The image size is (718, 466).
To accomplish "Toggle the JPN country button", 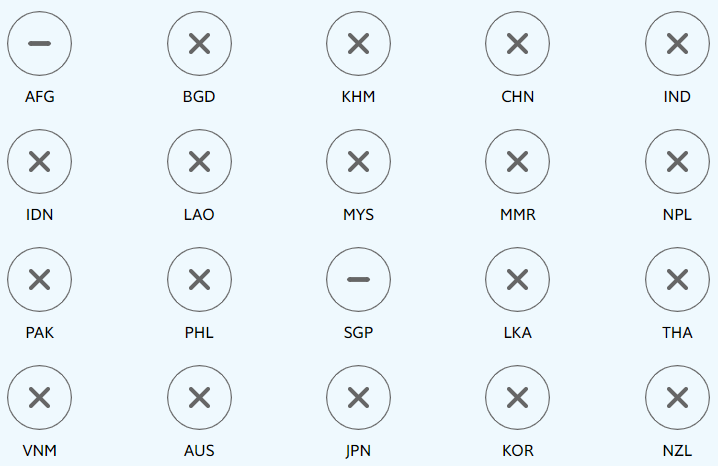I will [x=358, y=398].
